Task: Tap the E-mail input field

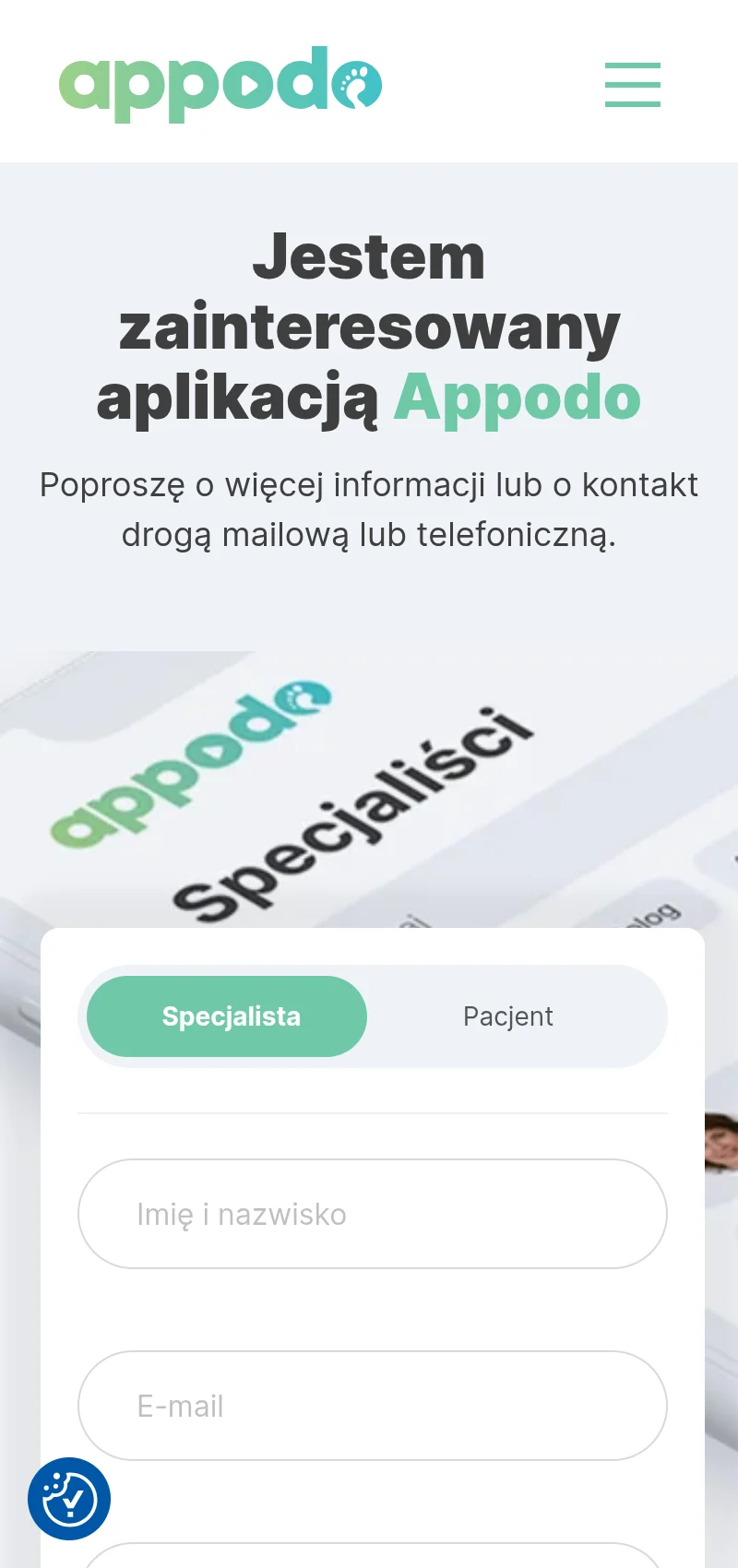Action: pyautogui.click(x=372, y=1406)
